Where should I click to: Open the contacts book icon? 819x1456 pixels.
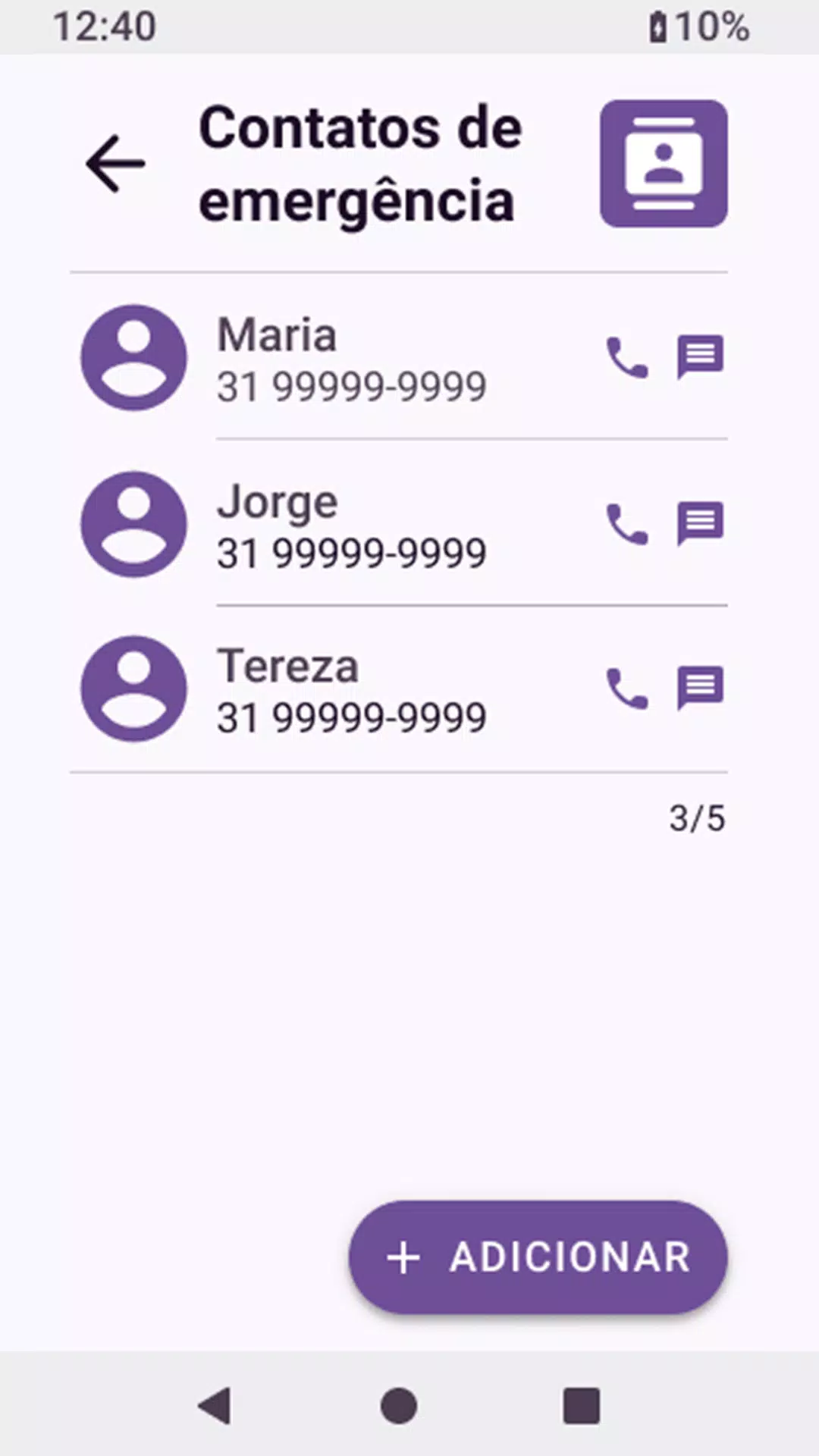click(x=664, y=164)
